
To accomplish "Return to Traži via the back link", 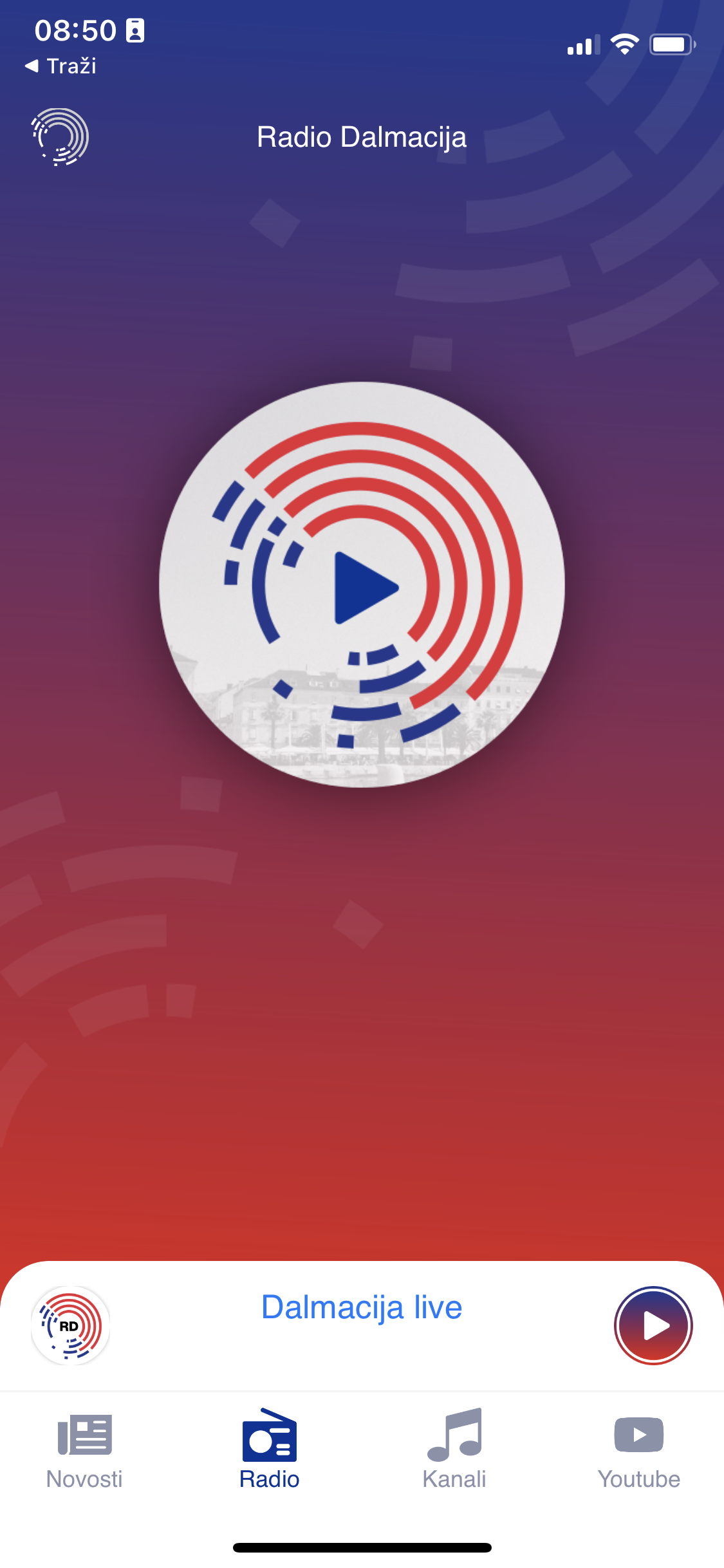I will (61, 66).
